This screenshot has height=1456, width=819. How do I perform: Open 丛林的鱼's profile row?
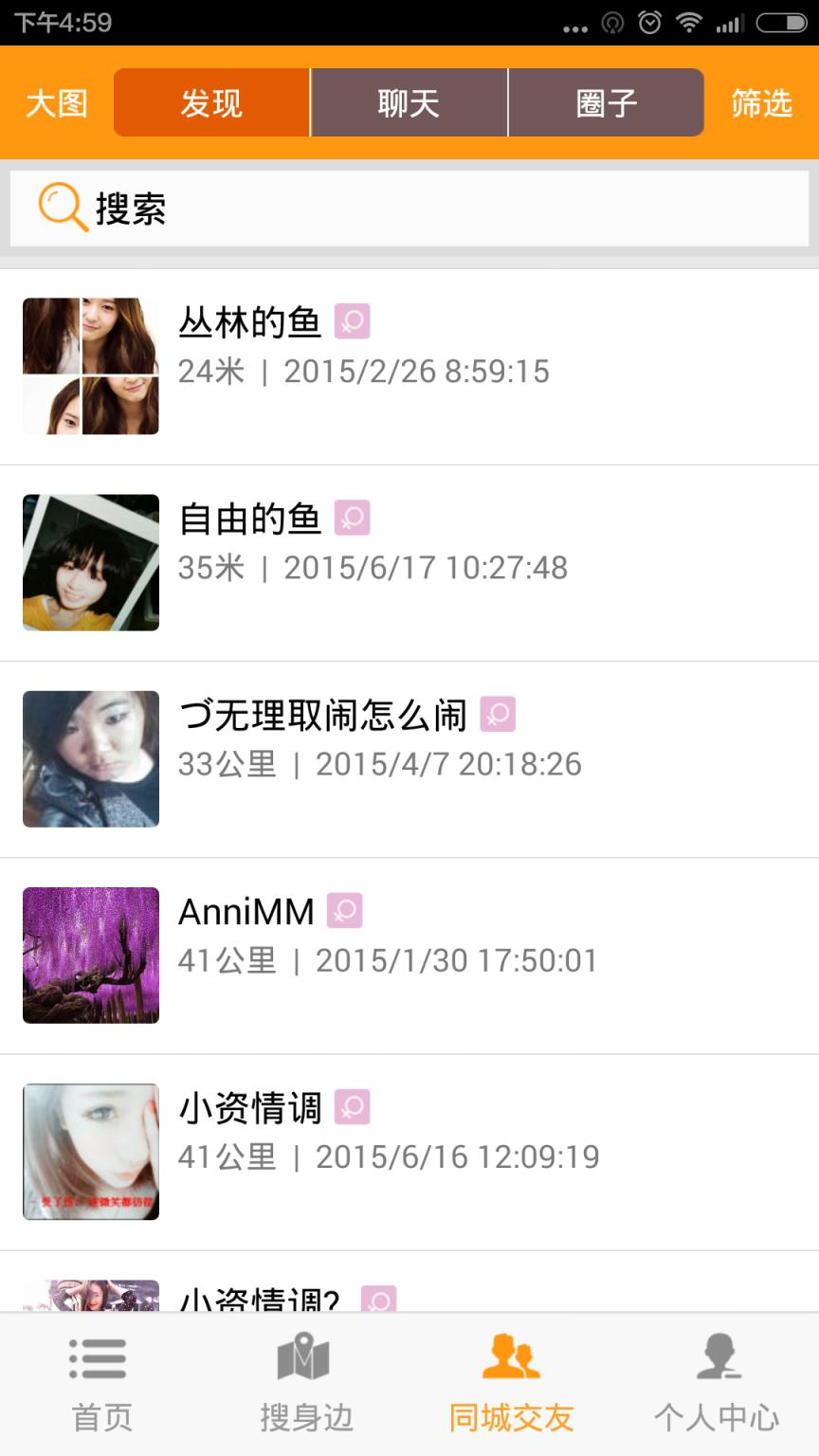409,367
